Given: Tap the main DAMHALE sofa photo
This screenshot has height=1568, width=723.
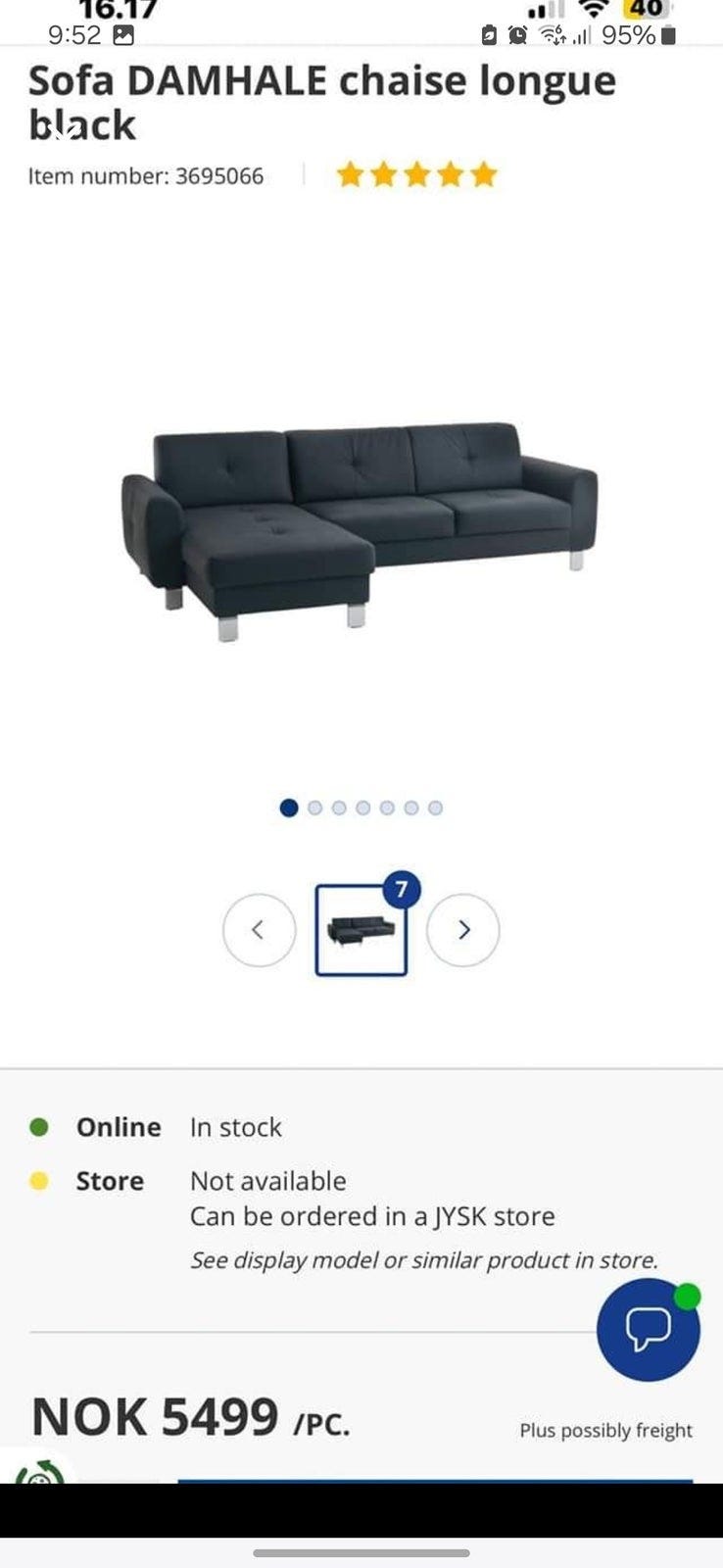Looking at the screenshot, I should tap(360, 529).
